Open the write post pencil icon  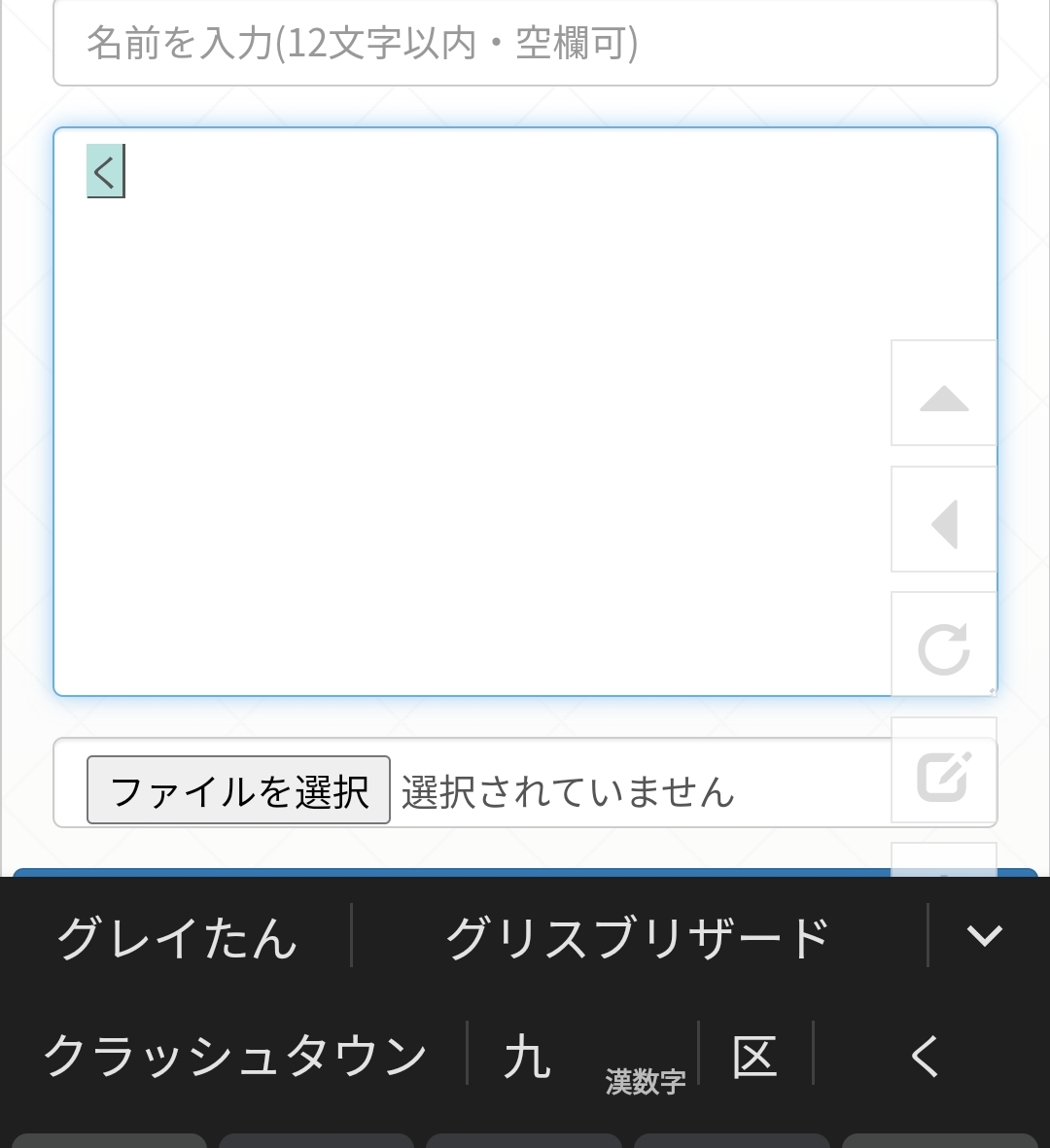pos(943,772)
